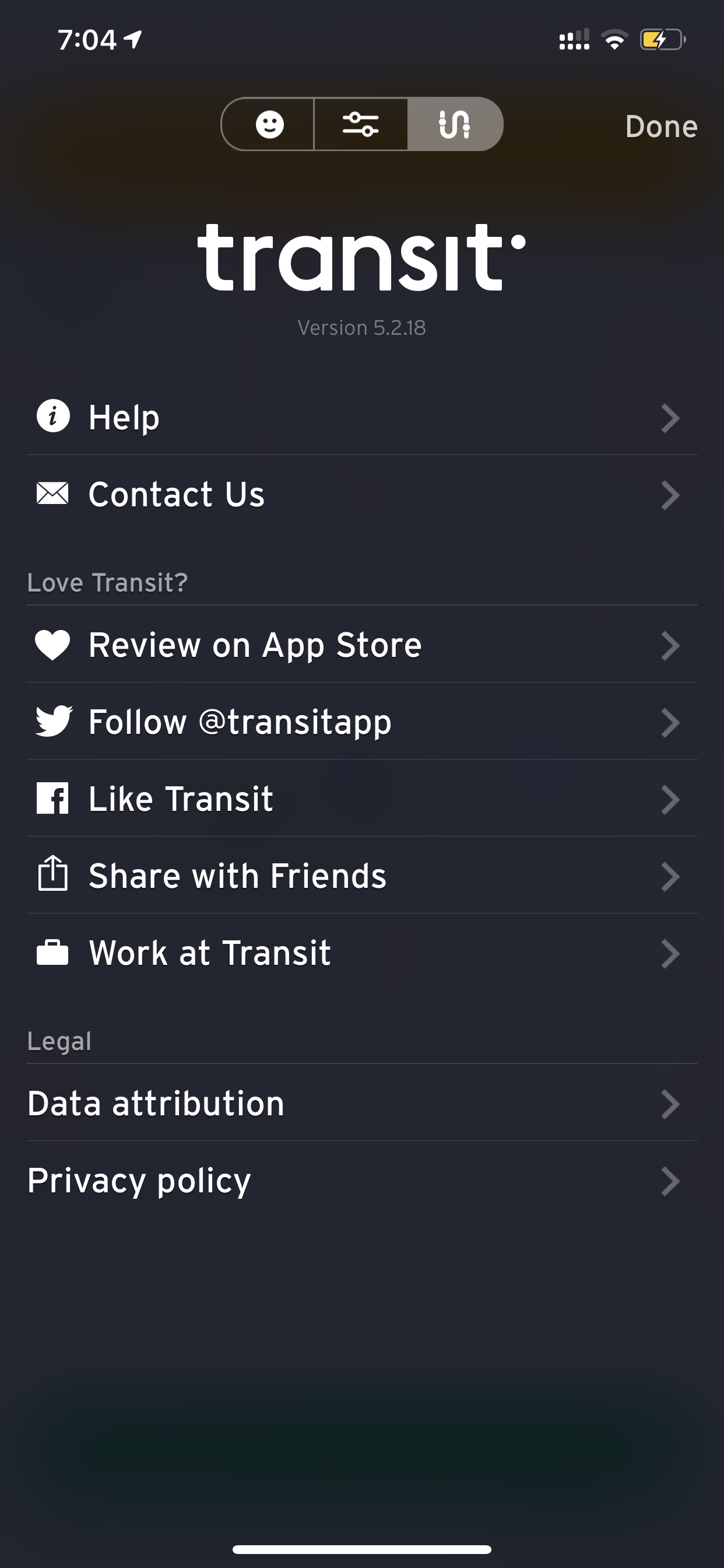
Task: Open Work at Transit
Action: click(x=362, y=952)
